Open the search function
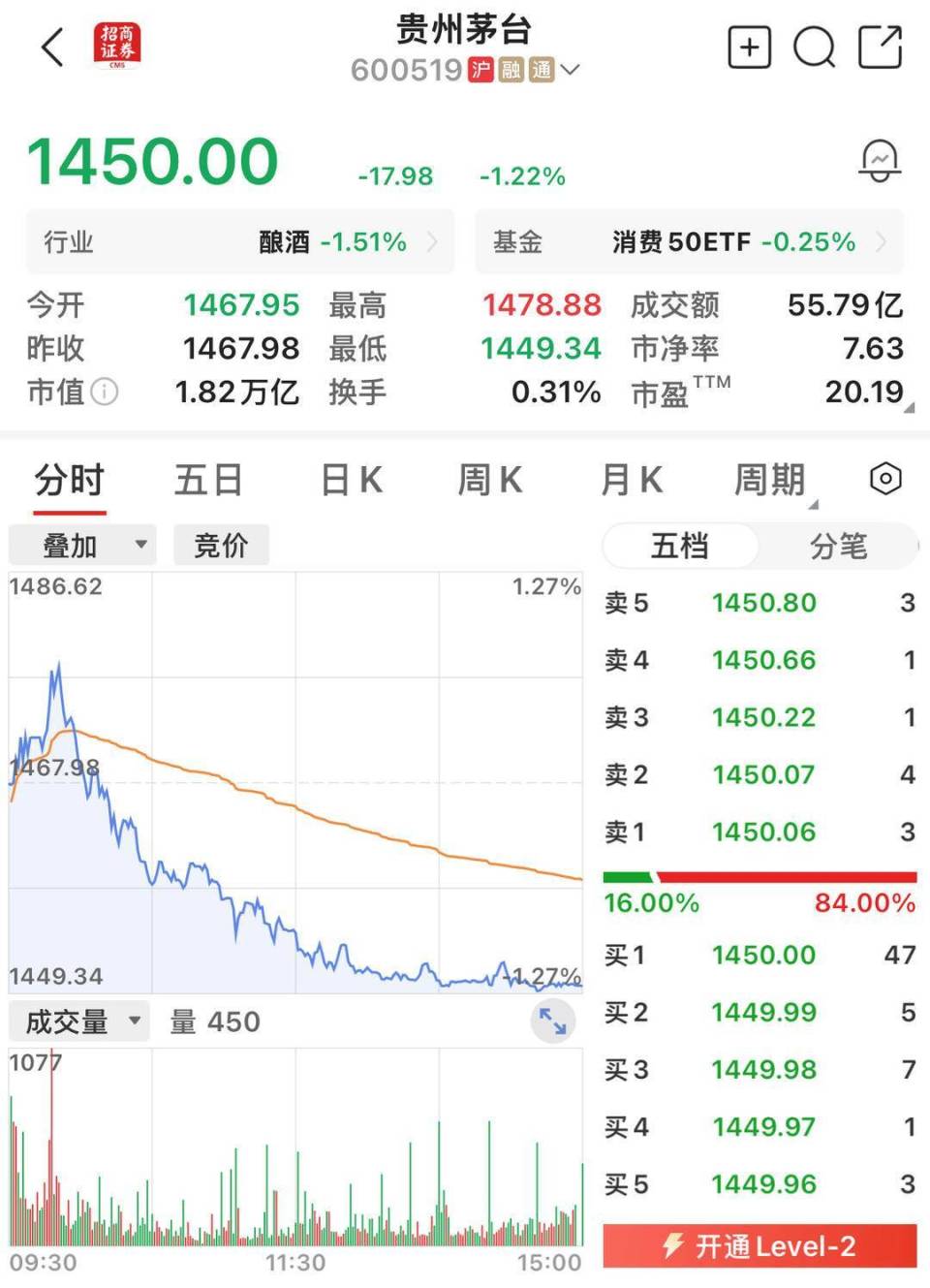 click(x=815, y=47)
